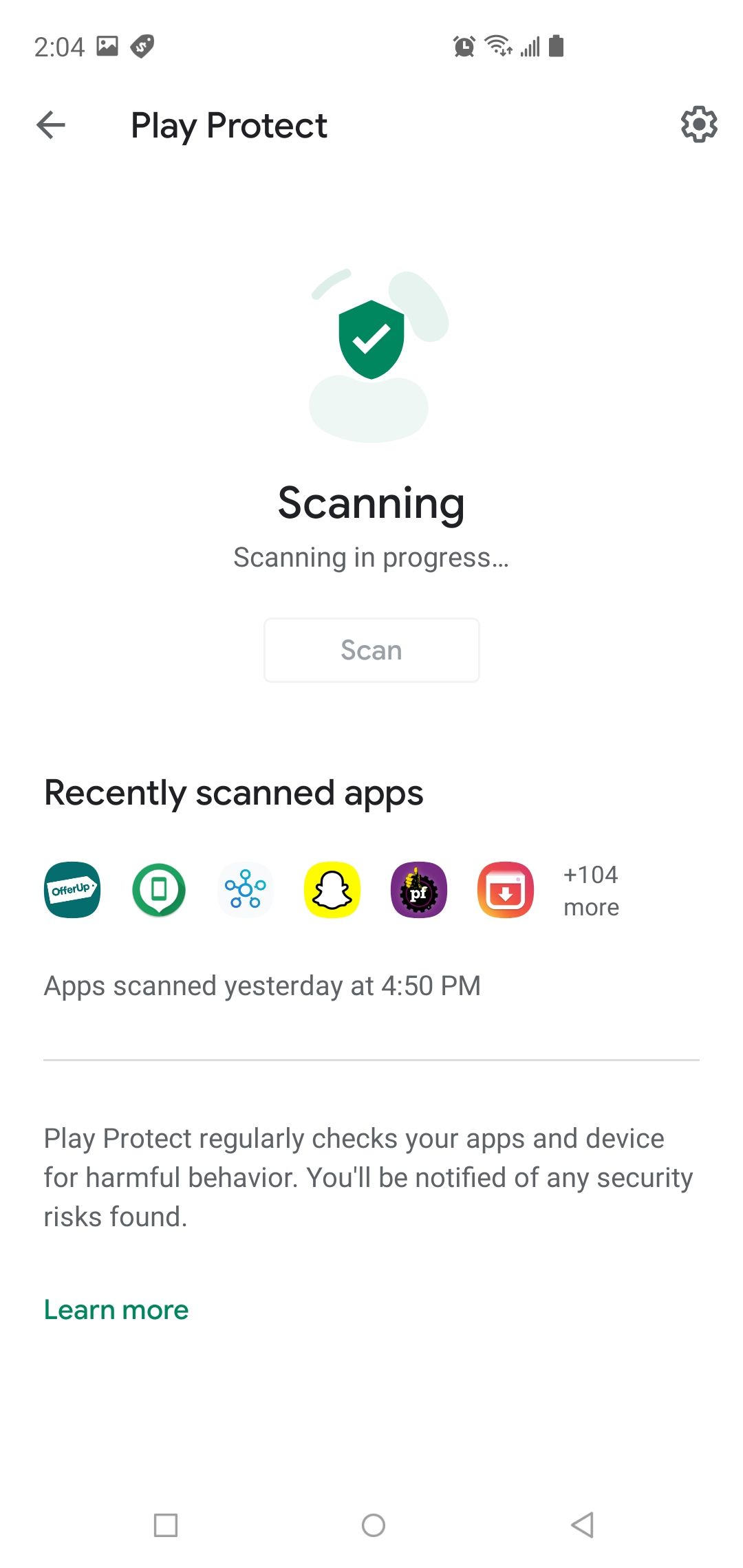Open the Learn more link
Image resolution: width=743 pixels, height=1568 pixels.
pyautogui.click(x=115, y=1309)
